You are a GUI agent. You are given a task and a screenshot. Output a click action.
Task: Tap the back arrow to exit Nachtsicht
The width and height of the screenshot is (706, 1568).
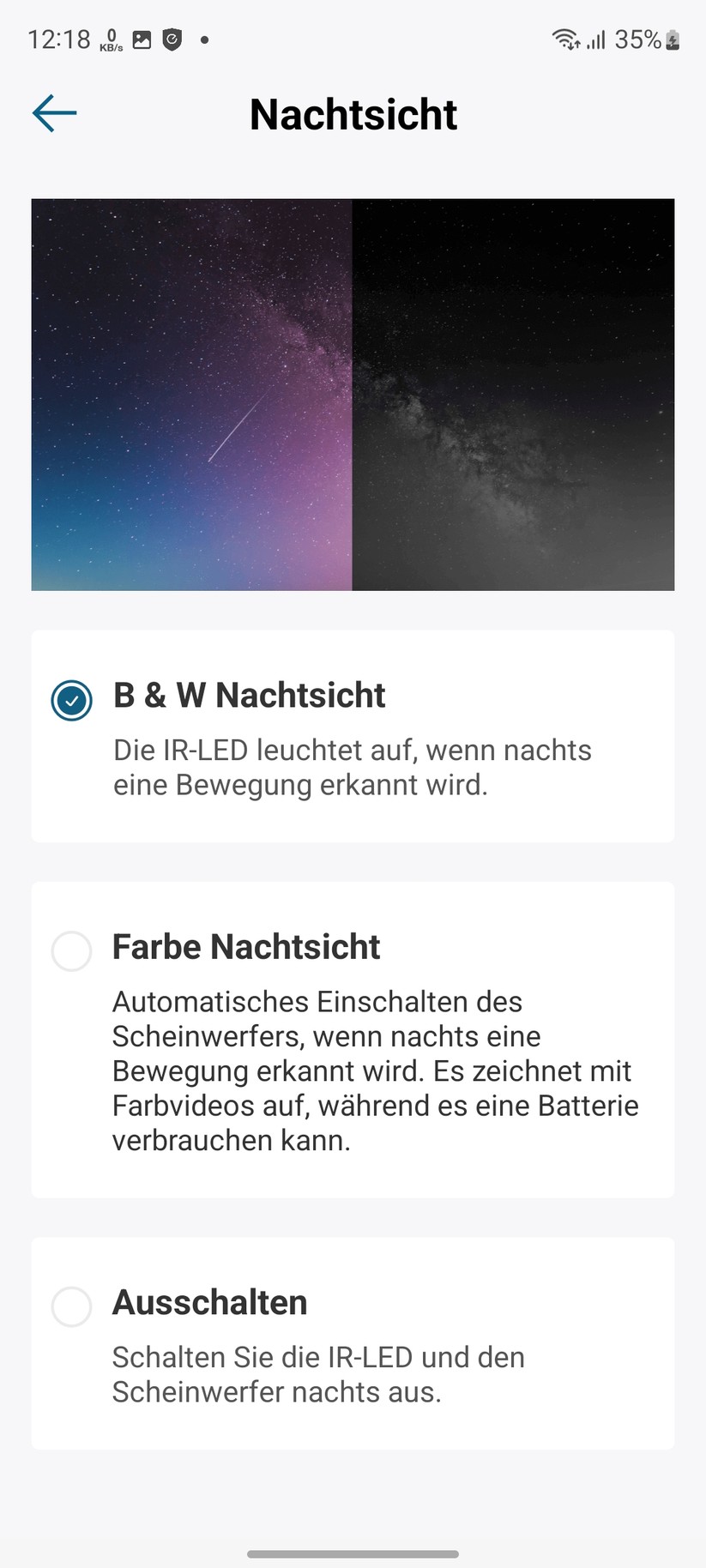tap(53, 112)
